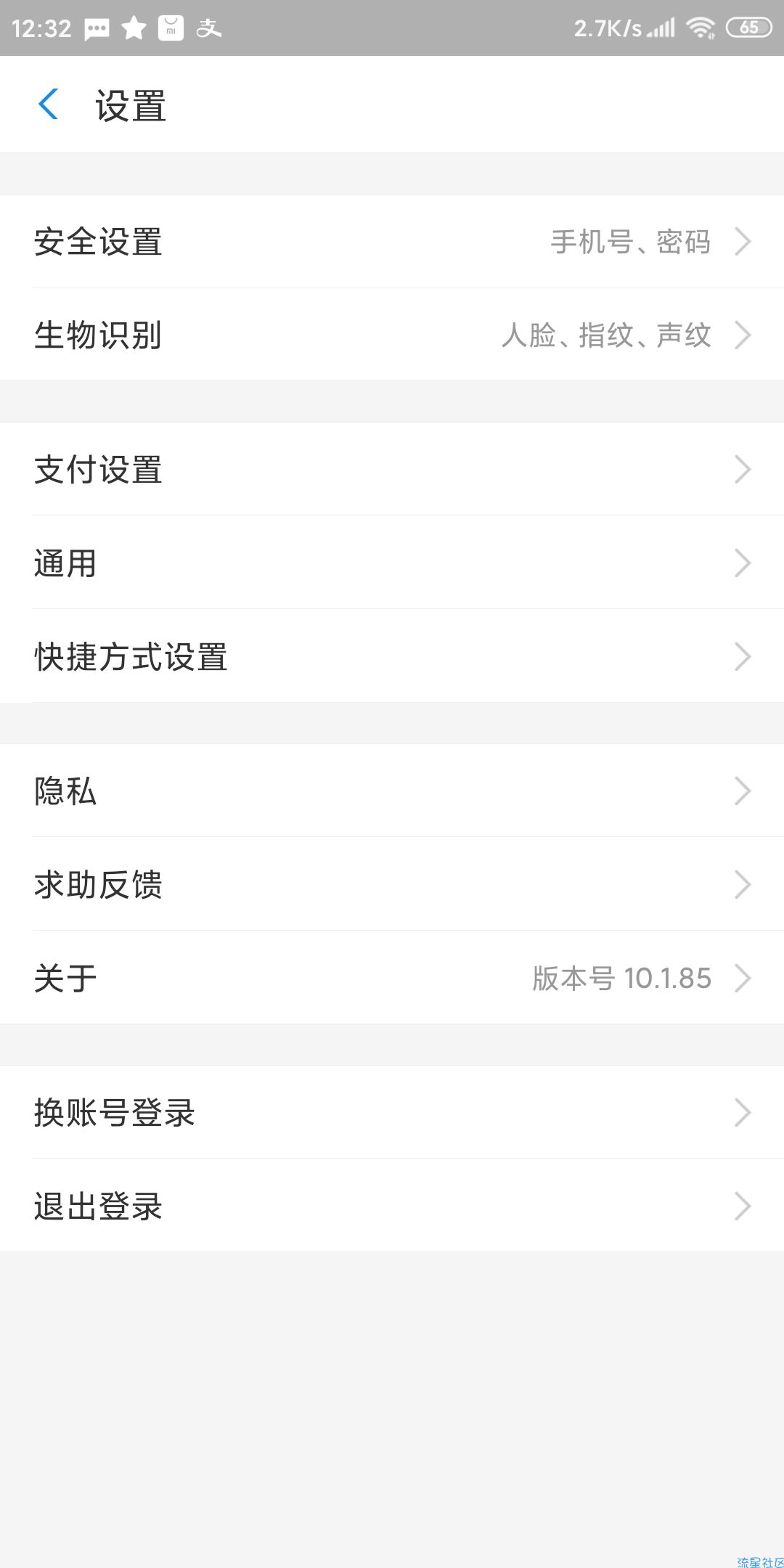This screenshot has height=1568, width=784.
Task: Open 关于 showing version 10.1.85
Action: 392,978
